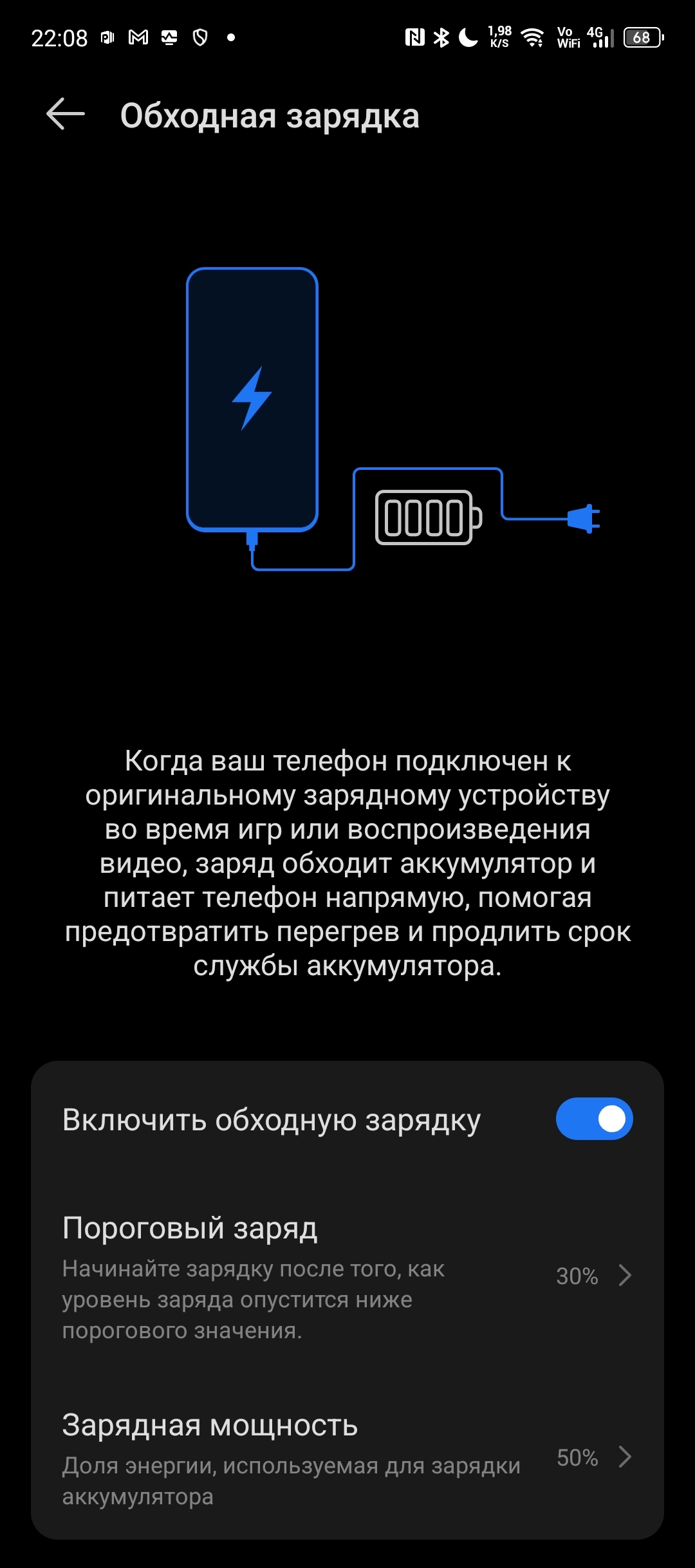Disable the Включить обходную зарядку switch
The height and width of the screenshot is (1568, 695).
coord(594,1119)
